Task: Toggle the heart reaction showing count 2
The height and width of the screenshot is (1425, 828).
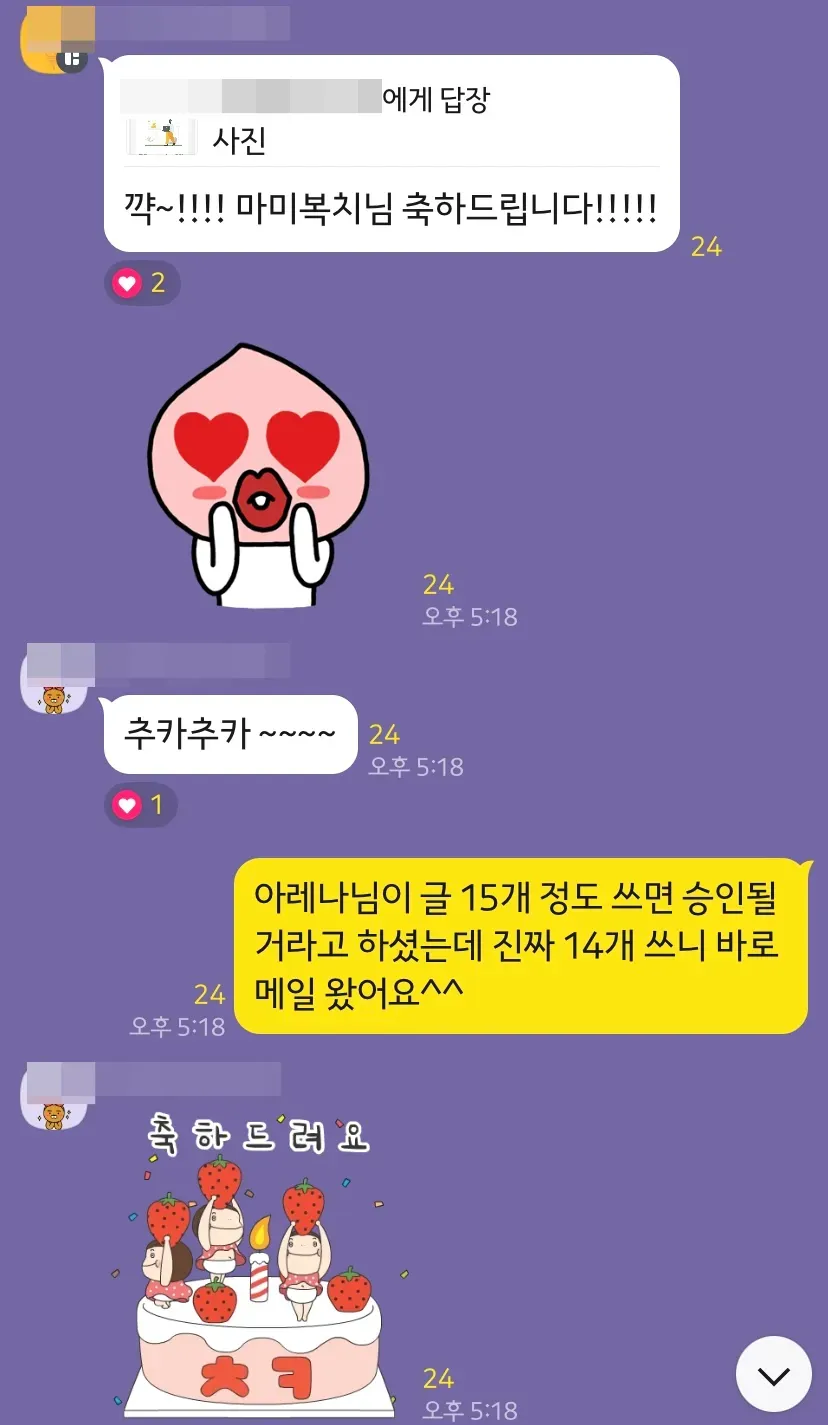Action: [142, 283]
